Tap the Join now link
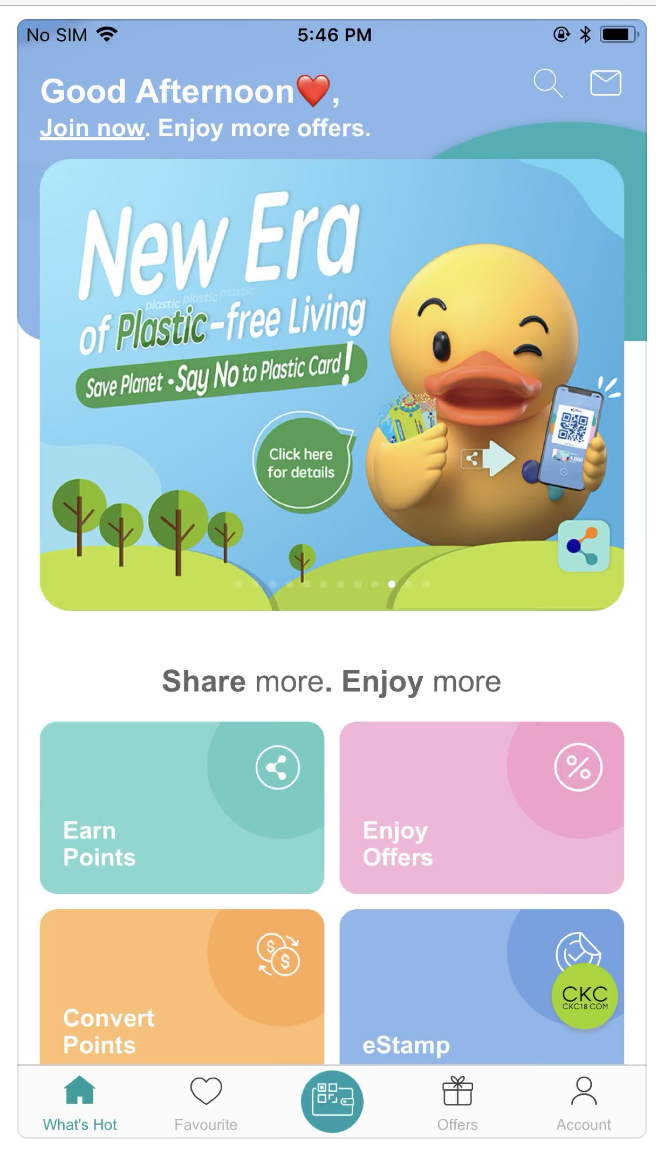 click(92, 129)
